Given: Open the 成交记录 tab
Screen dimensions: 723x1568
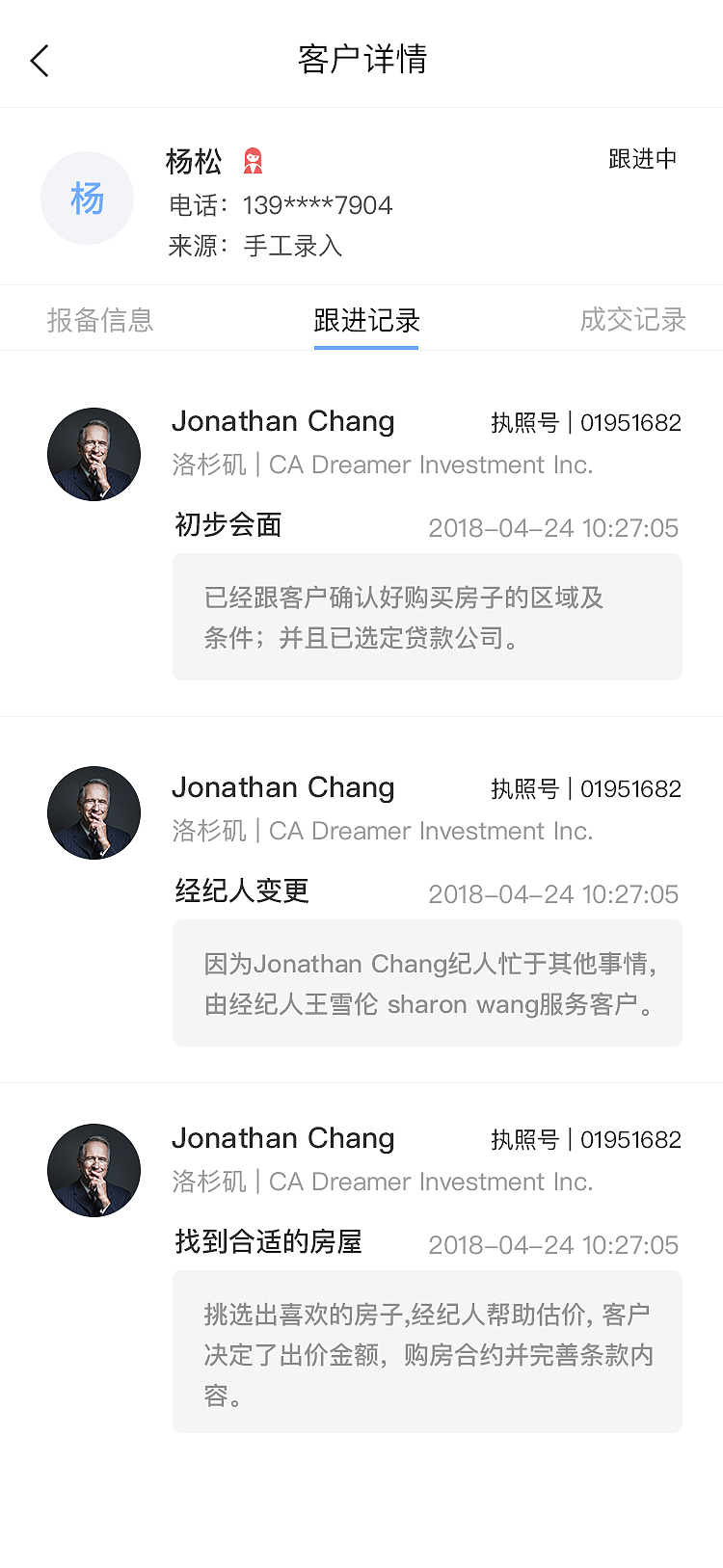Looking at the screenshot, I should pos(632,320).
